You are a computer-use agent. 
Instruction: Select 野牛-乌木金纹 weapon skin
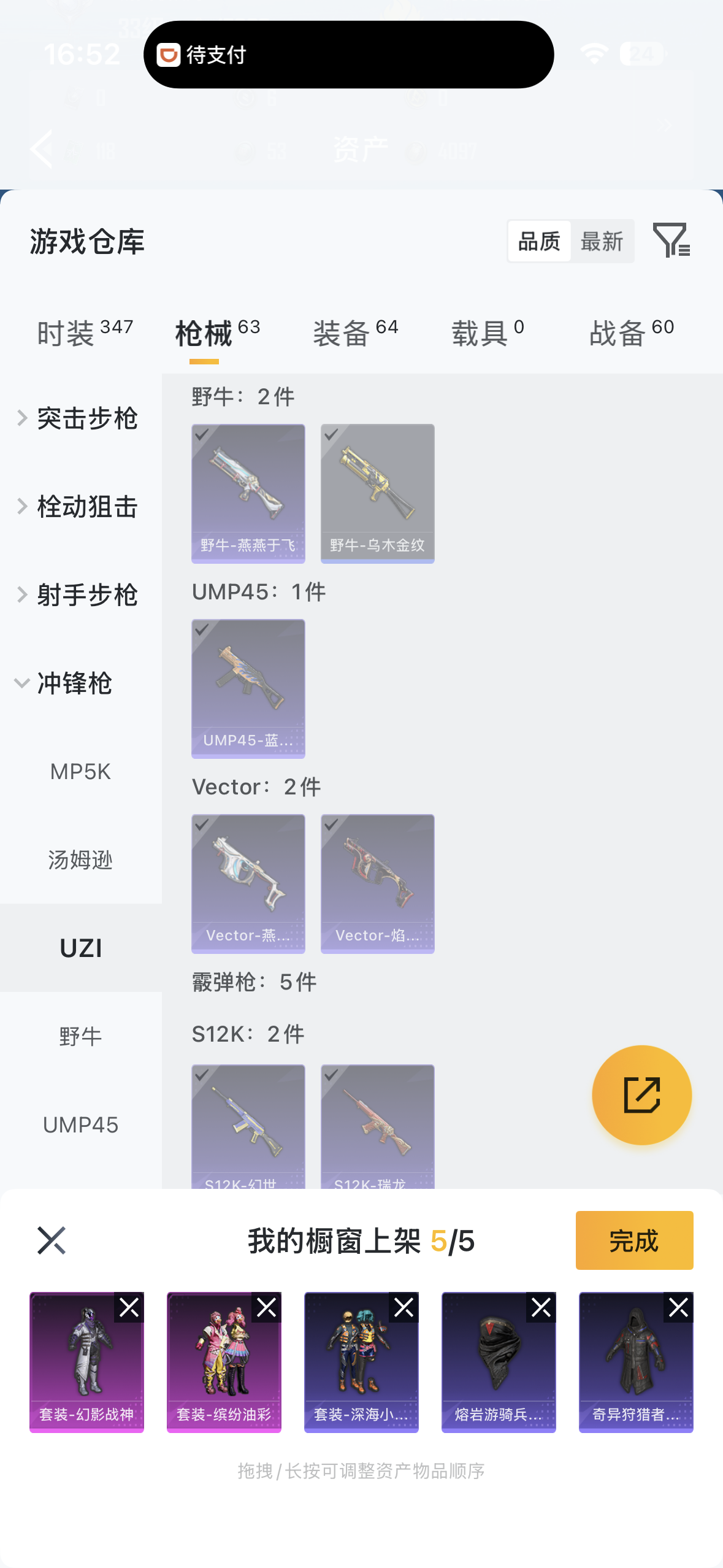[377, 493]
